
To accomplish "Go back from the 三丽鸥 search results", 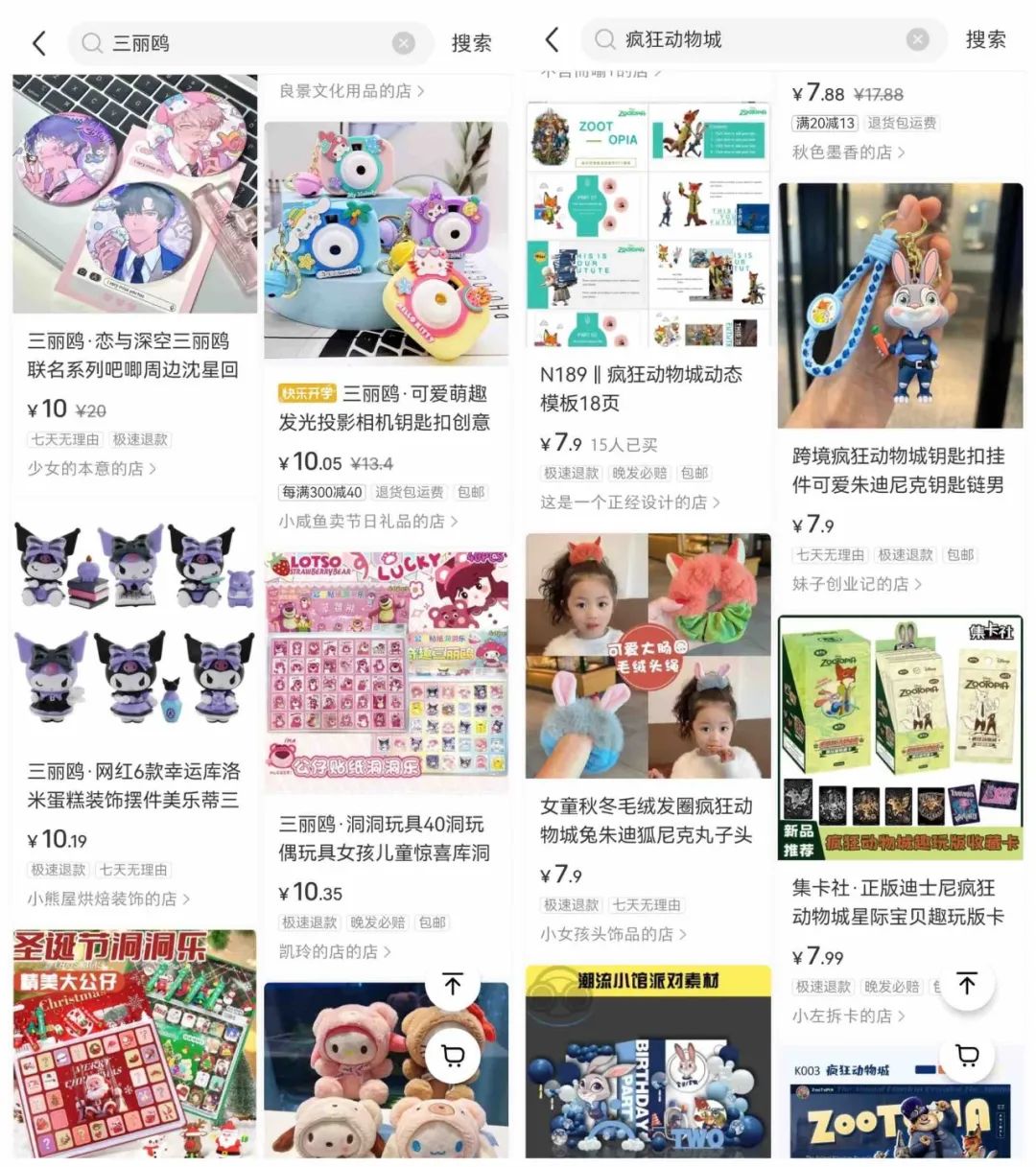I will (39, 43).
